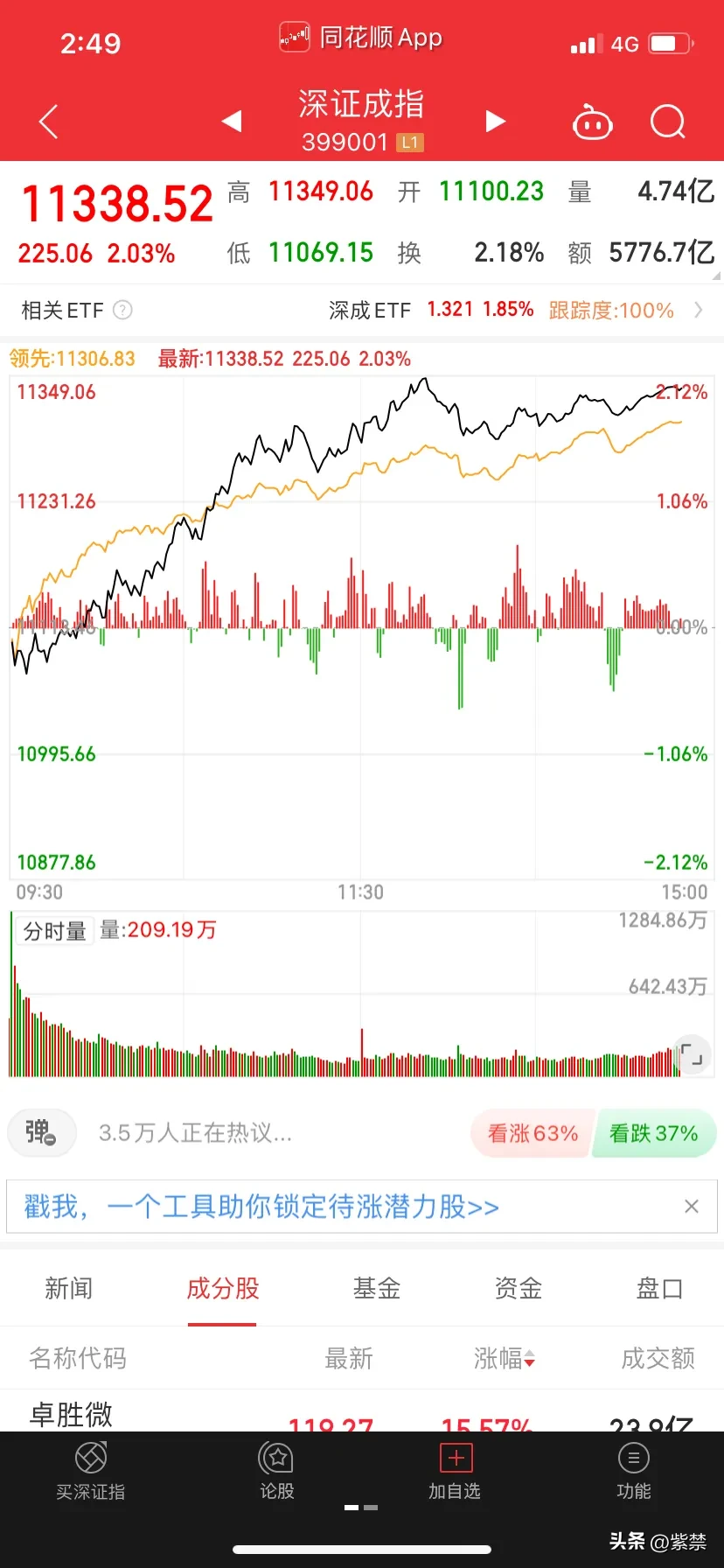
Task: Switch to the 基金 tab
Action: click(x=377, y=1288)
